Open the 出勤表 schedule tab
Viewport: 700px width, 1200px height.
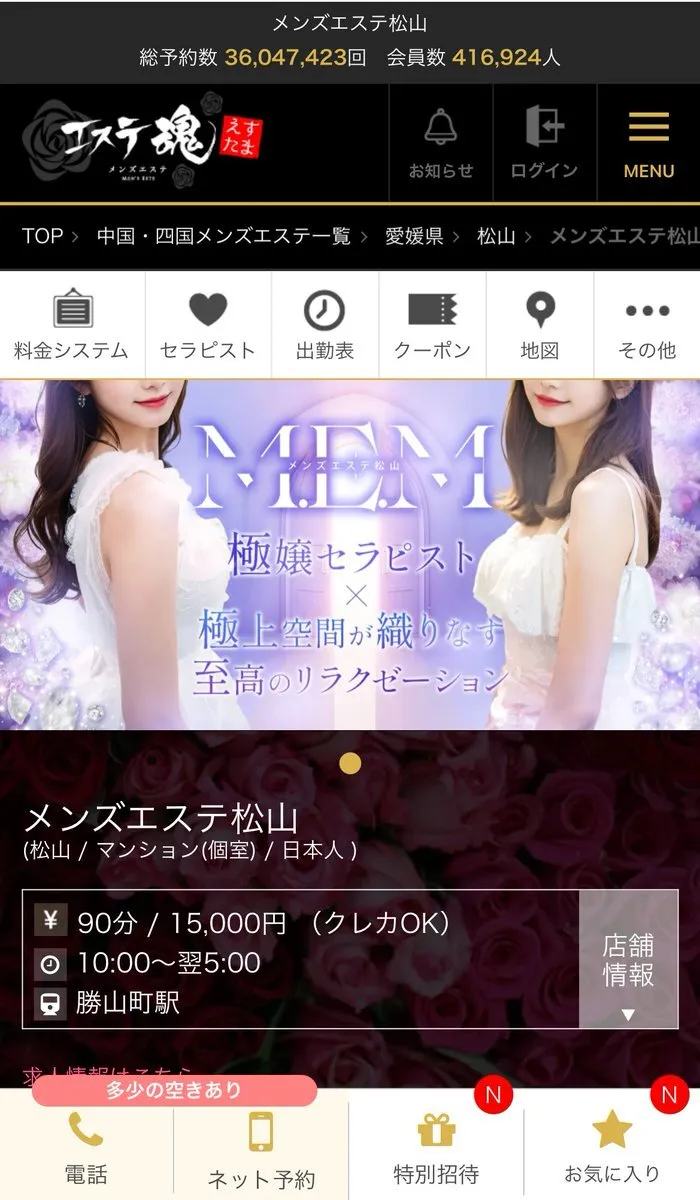pos(324,325)
